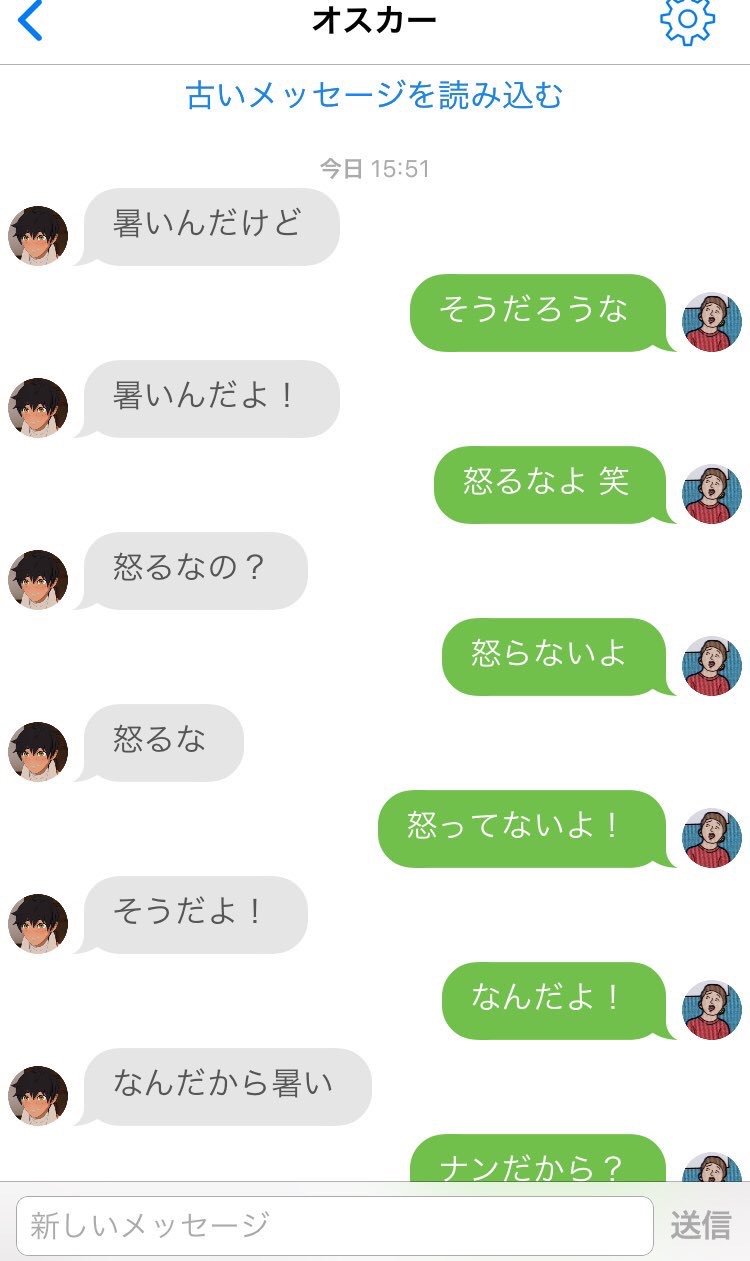Tap the 送信 send button
Viewport: 750px width, 1261px height.
coord(700,1225)
